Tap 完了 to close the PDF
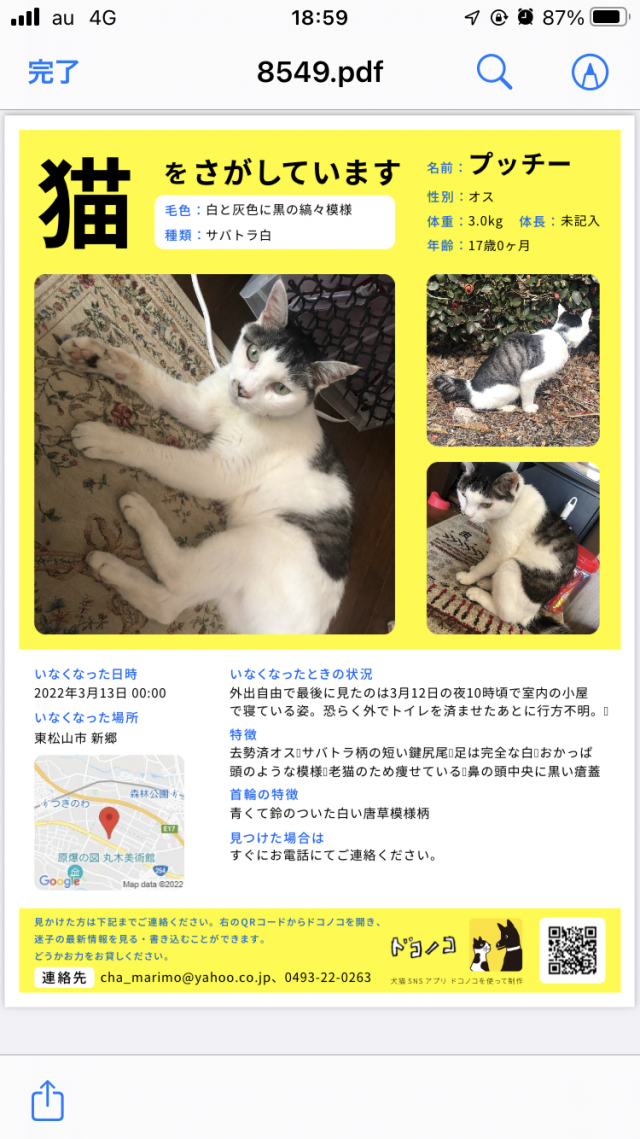Image resolution: width=640 pixels, height=1139 pixels. tap(53, 72)
